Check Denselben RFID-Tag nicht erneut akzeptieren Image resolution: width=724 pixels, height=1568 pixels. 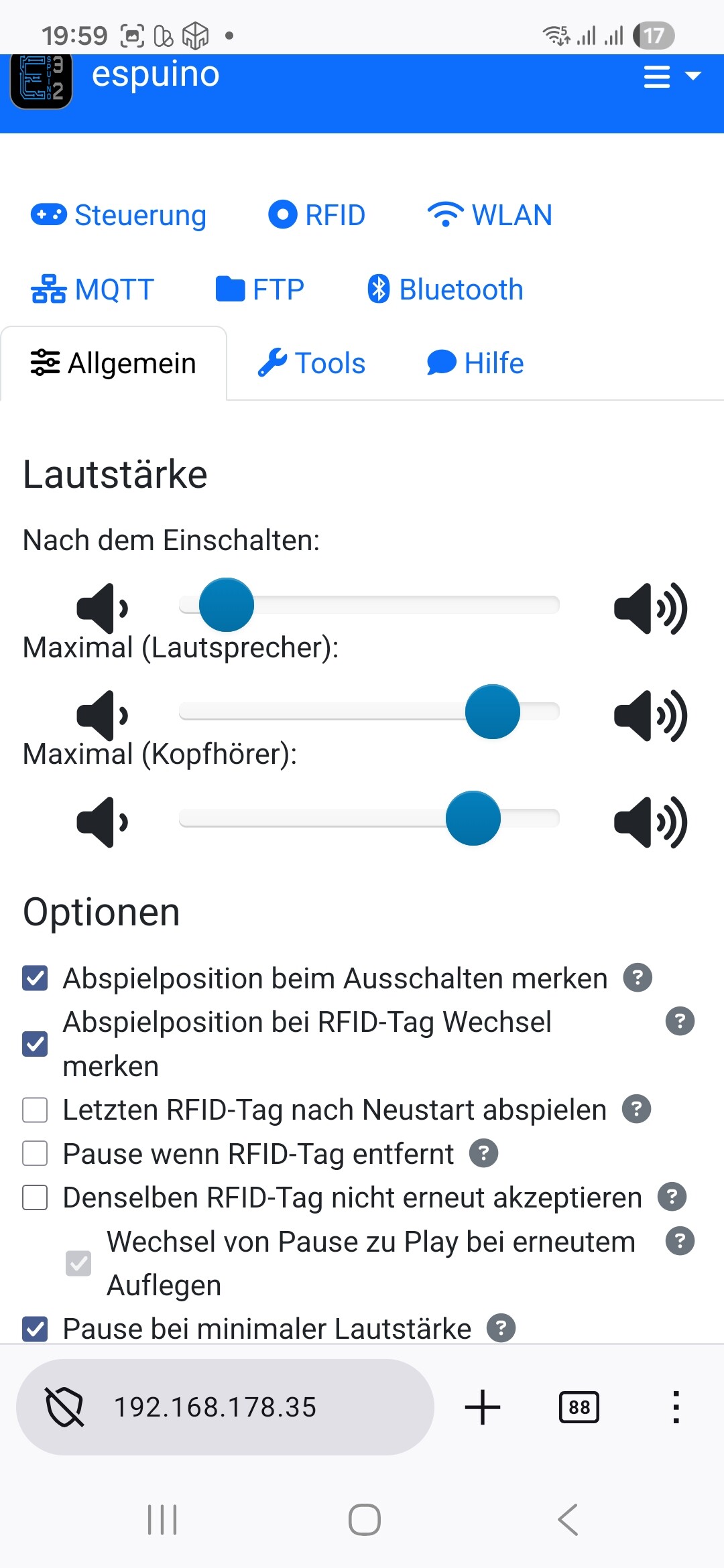35,1197
